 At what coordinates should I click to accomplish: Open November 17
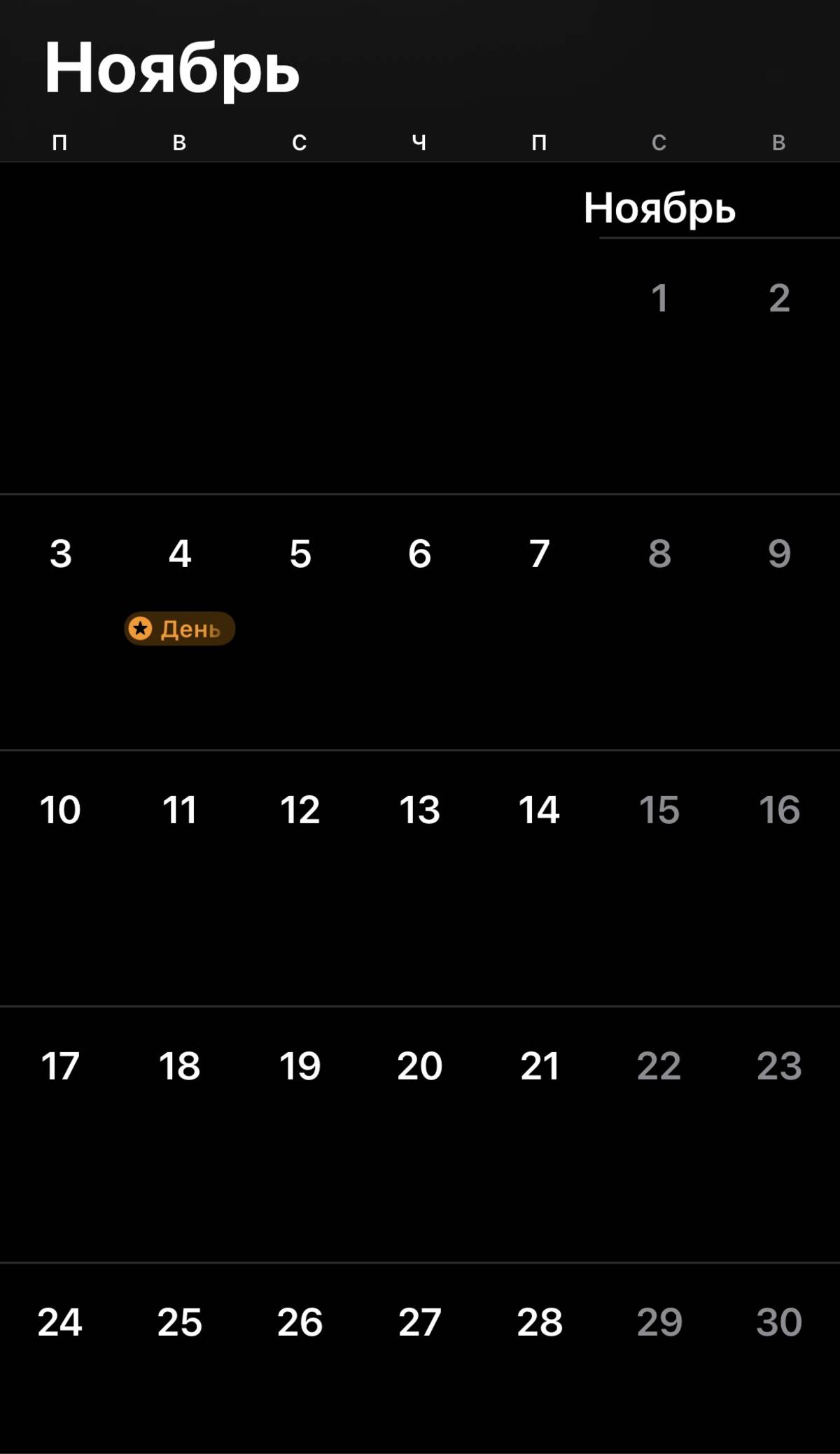tap(60, 1066)
